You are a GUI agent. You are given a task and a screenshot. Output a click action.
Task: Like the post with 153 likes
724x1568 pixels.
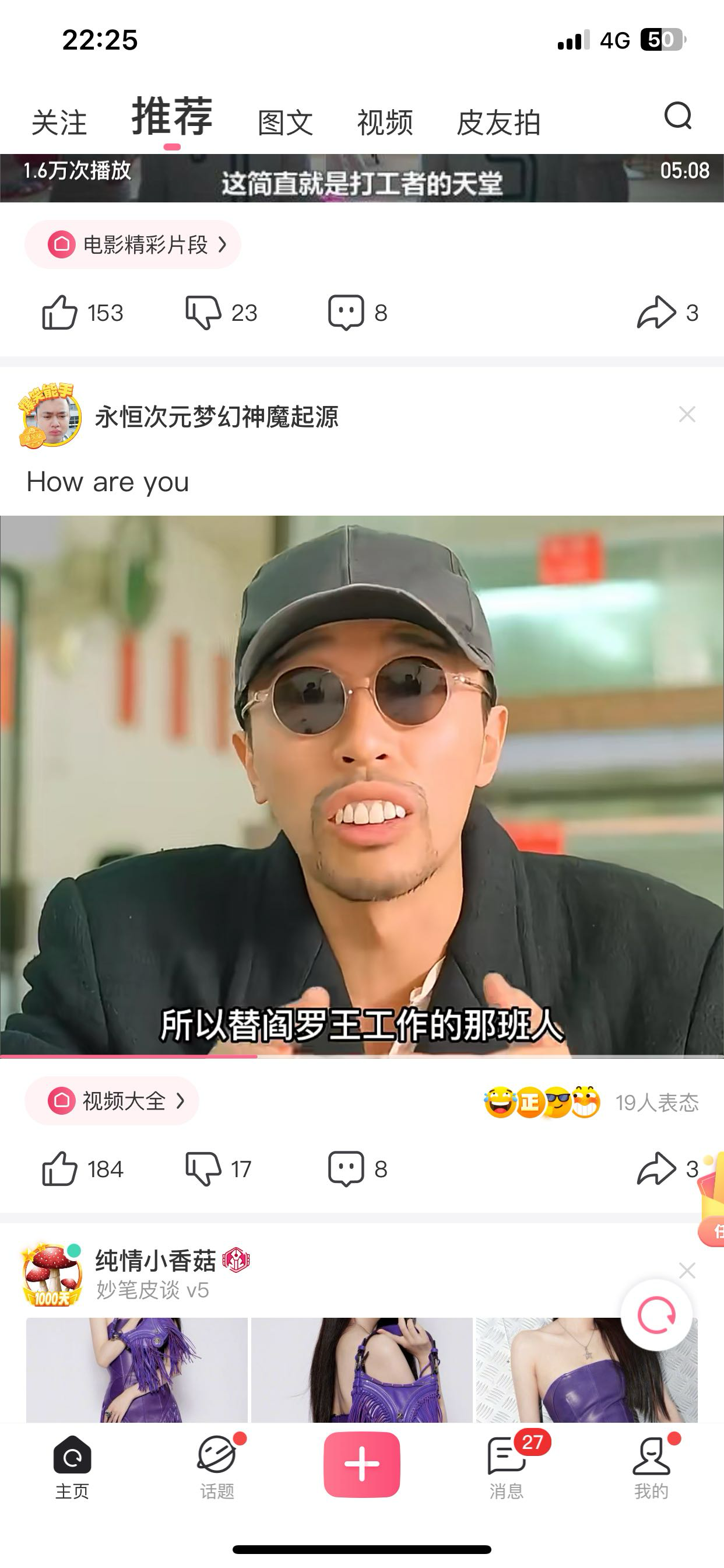pyautogui.click(x=59, y=313)
